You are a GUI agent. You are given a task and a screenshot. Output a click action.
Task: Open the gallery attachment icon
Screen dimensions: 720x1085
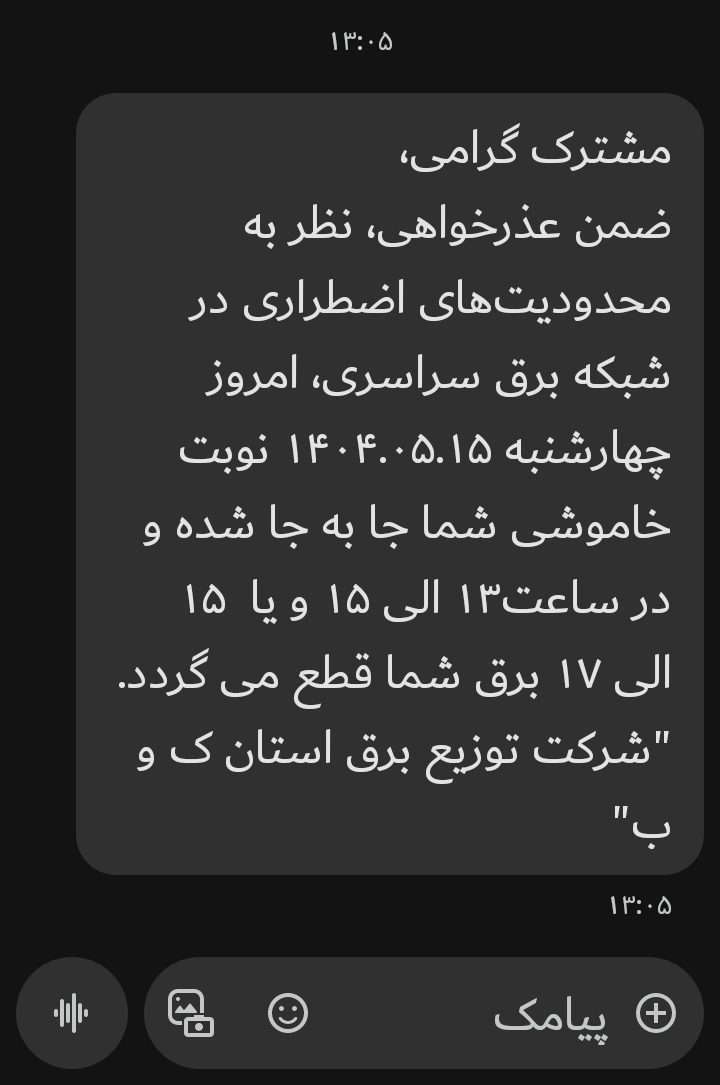[x=191, y=1013]
